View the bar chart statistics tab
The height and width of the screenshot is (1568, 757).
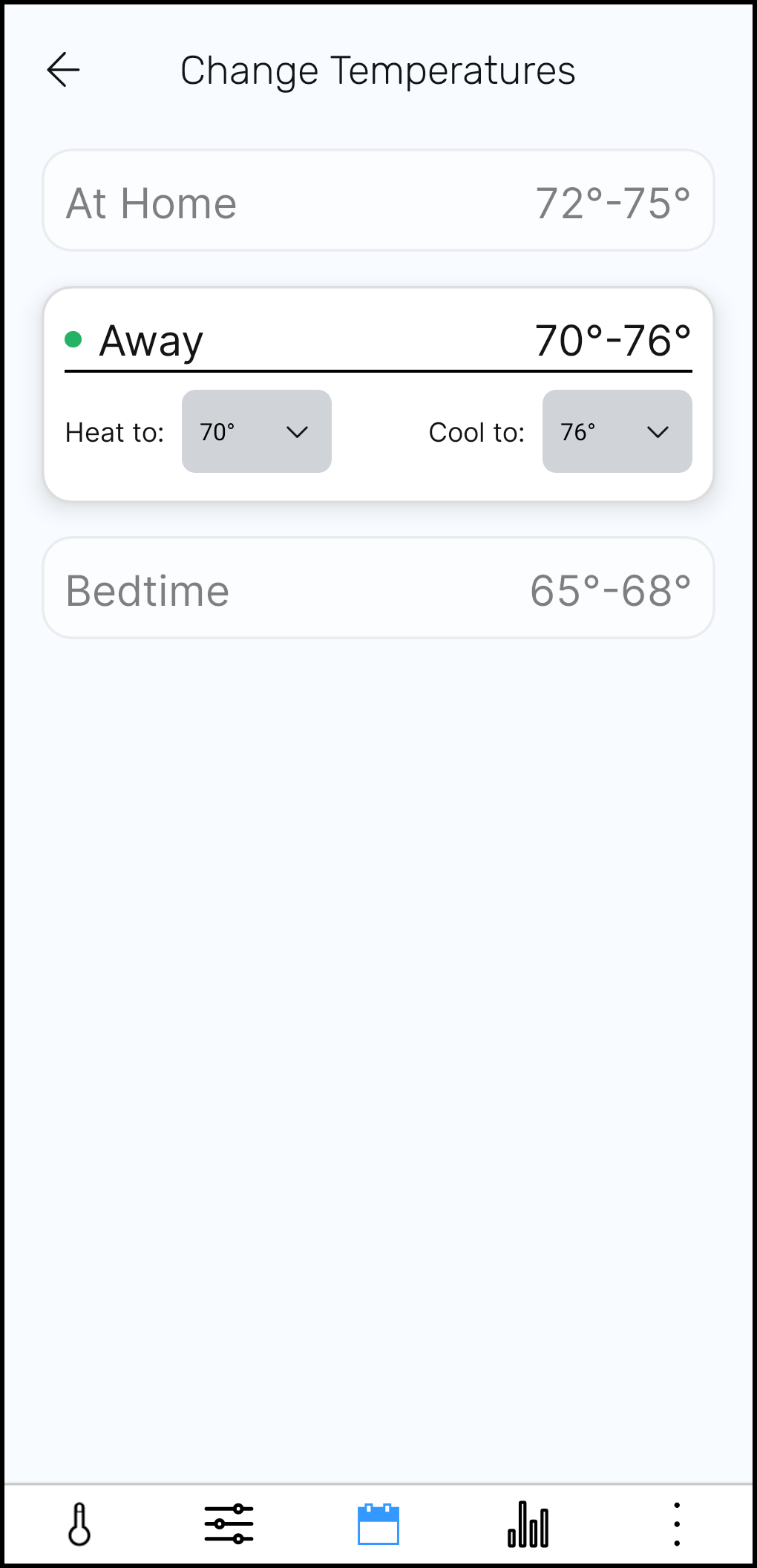pos(528,1524)
